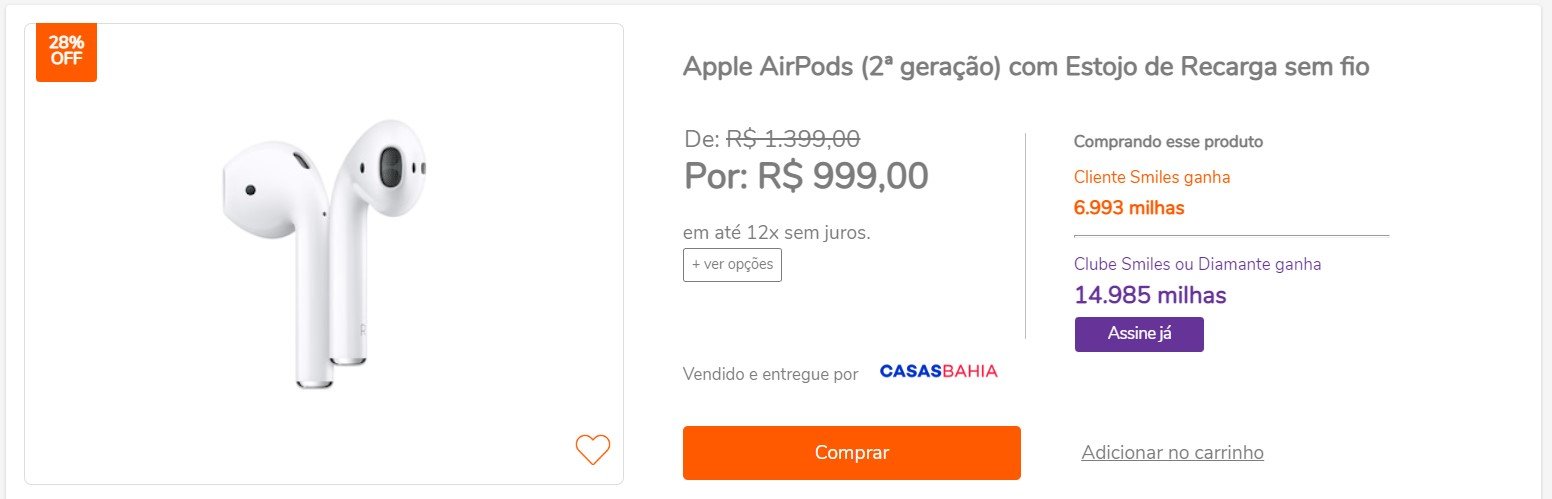Tap the Comprar button

click(851, 453)
